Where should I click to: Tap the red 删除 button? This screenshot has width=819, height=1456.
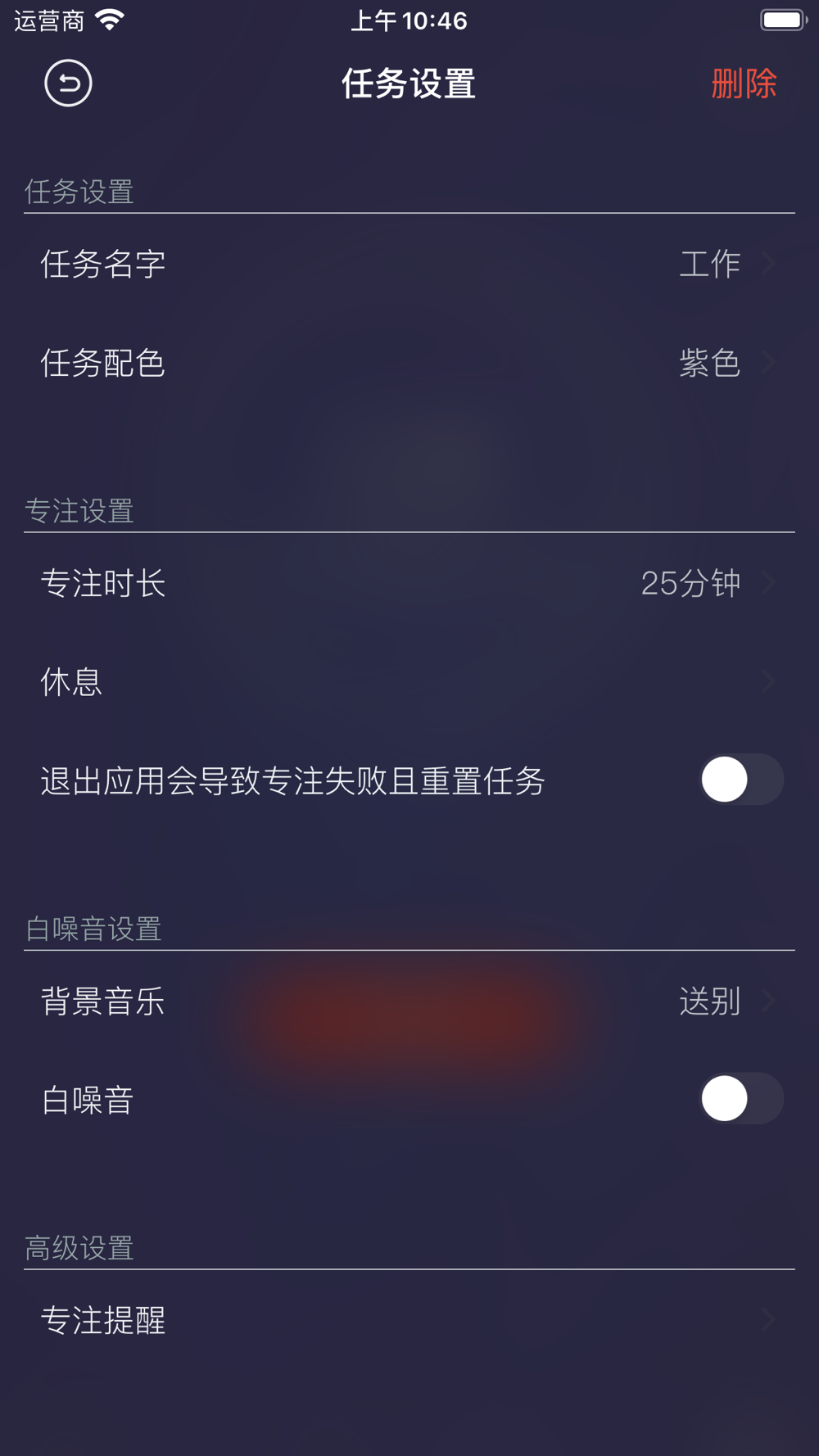pos(744,84)
